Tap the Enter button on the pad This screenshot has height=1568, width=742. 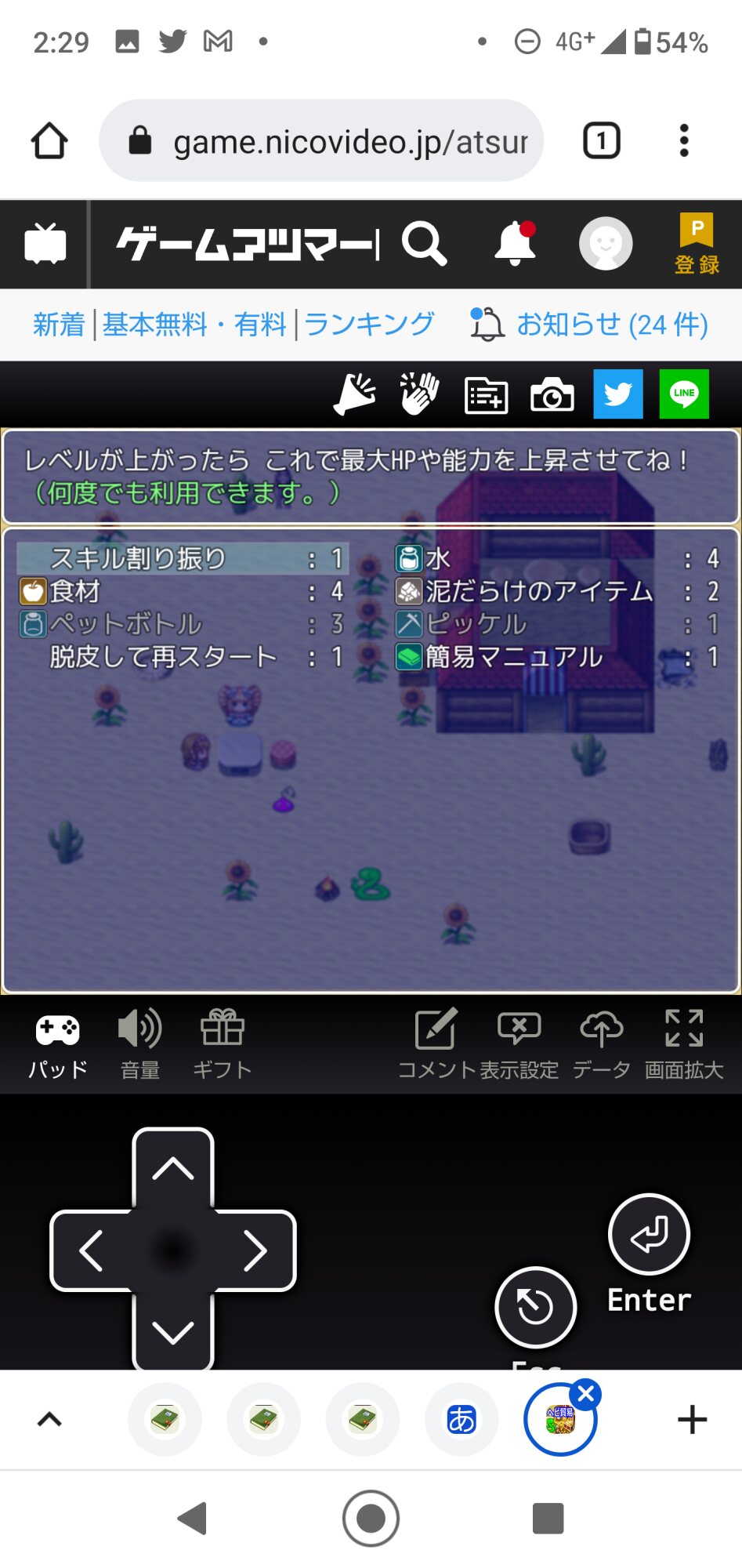point(649,1235)
